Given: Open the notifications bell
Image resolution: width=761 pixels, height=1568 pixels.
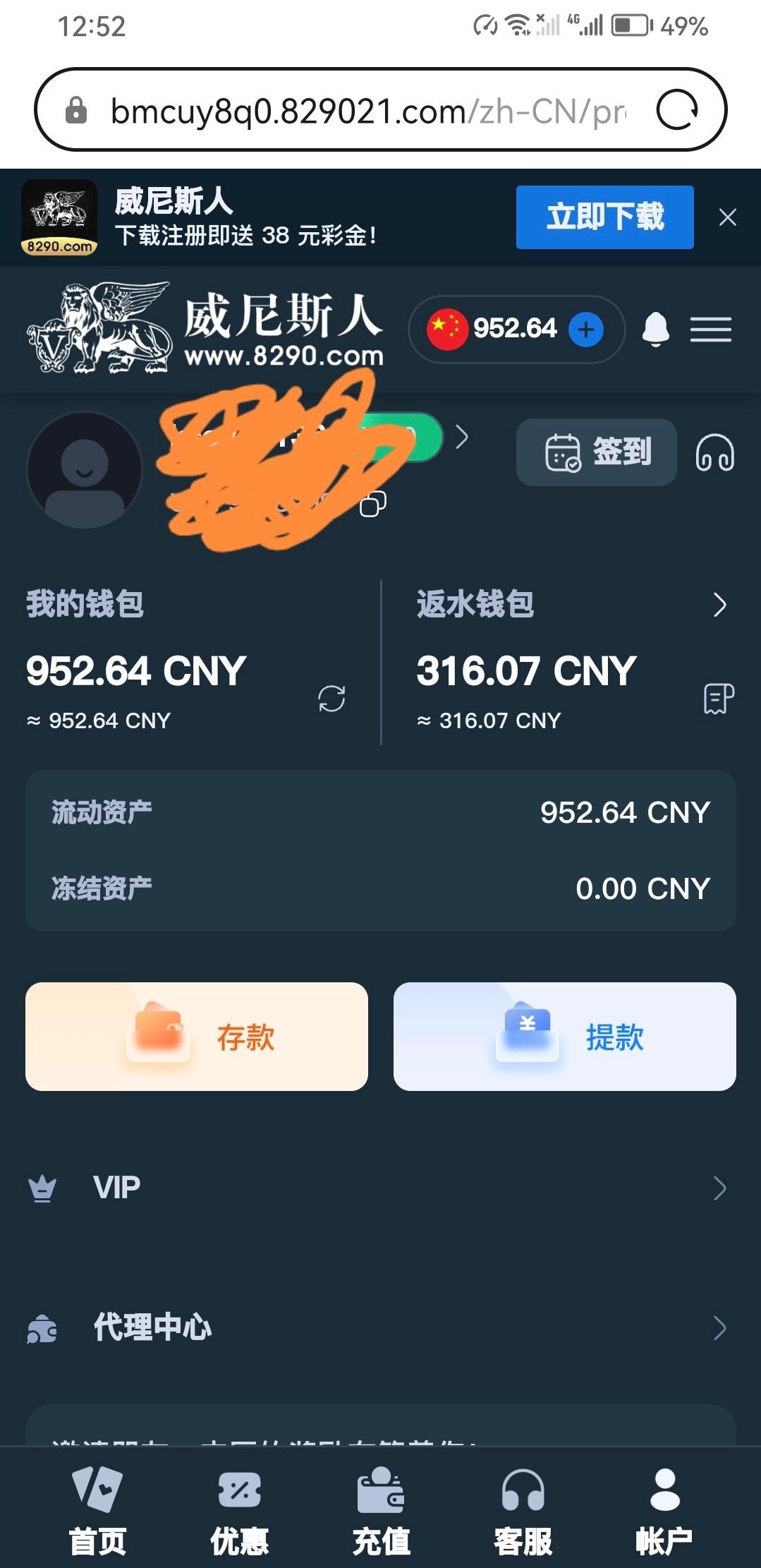Looking at the screenshot, I should tap(655, 329).
